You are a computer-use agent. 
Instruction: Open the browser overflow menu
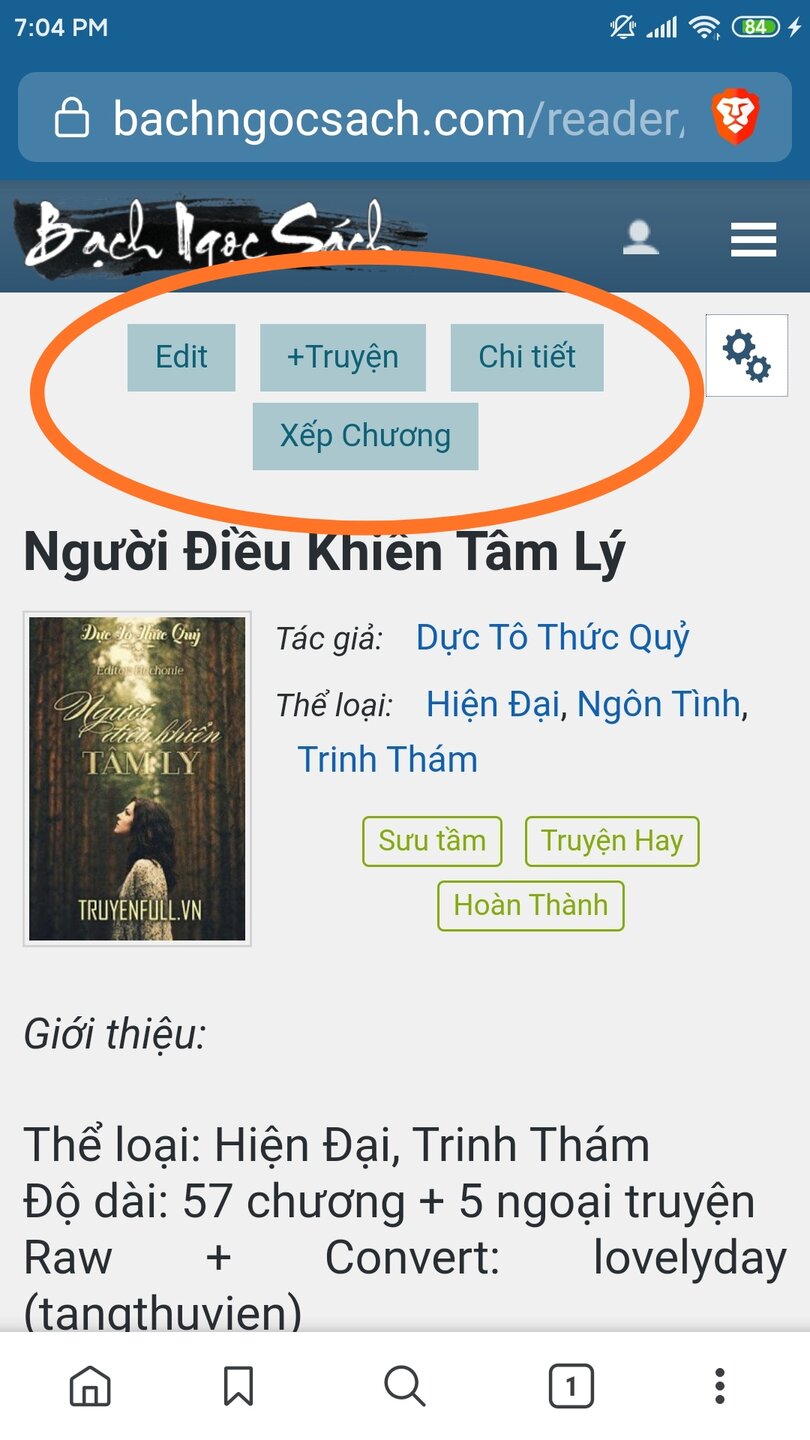pyautogui.click(x=719, y=1386)
